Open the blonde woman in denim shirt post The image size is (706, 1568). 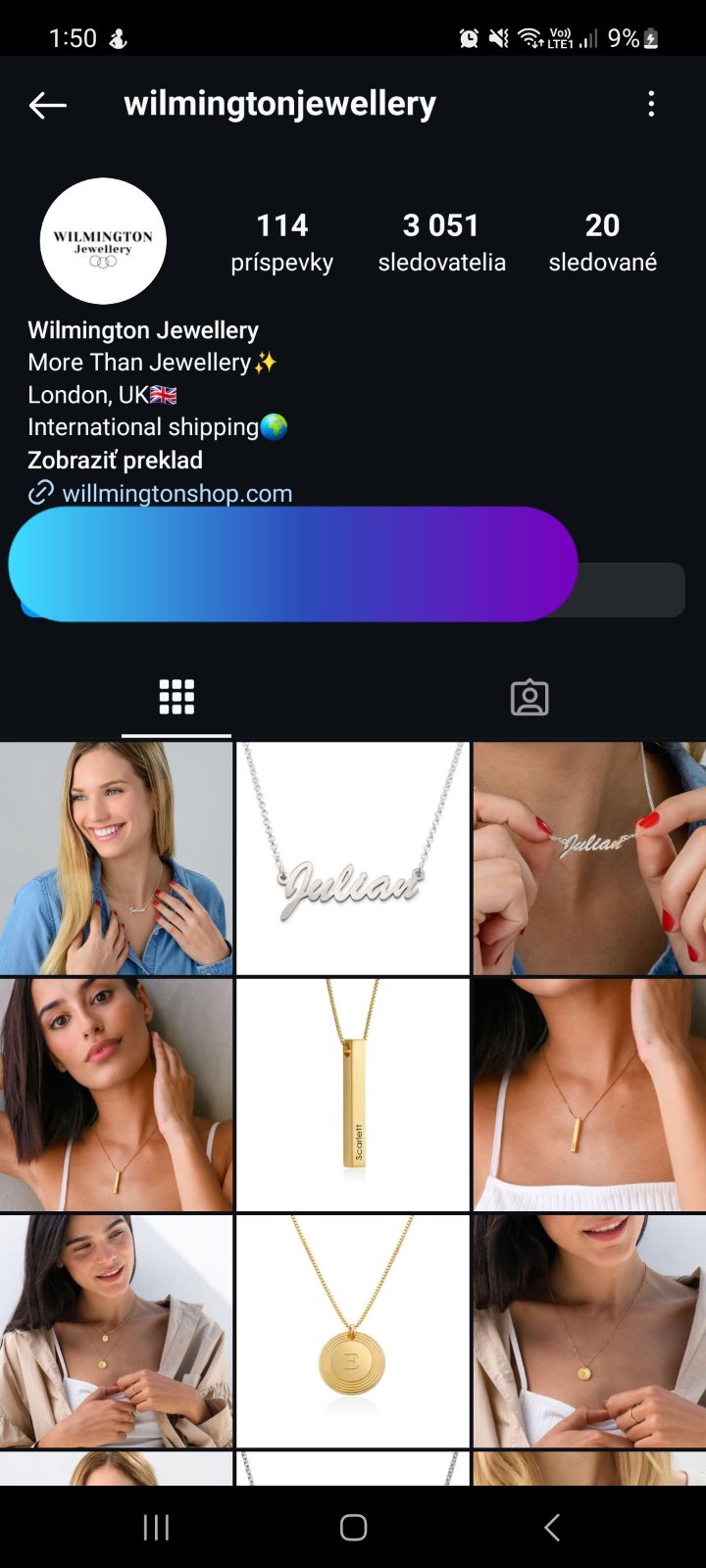(x=116, y=858)
